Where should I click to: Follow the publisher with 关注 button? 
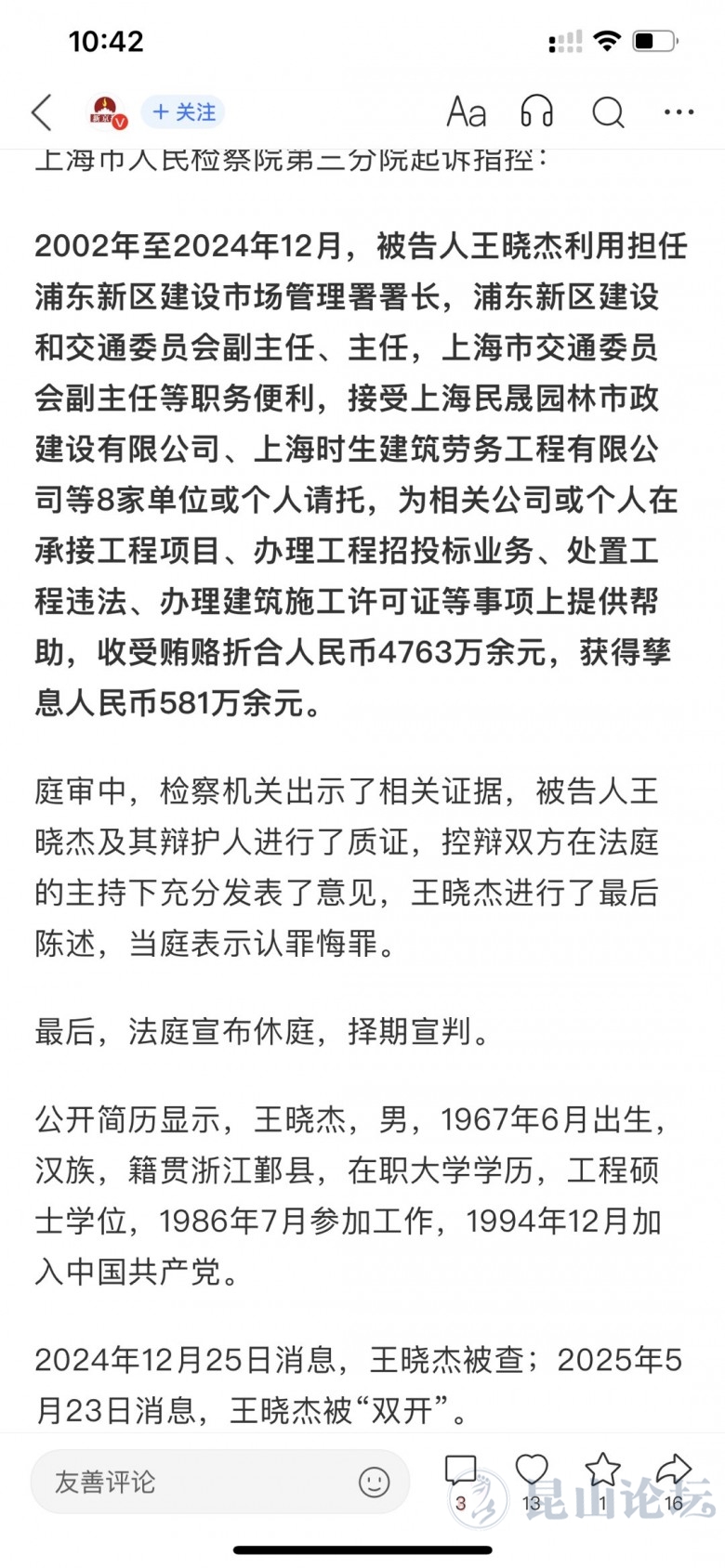point(184,112)
